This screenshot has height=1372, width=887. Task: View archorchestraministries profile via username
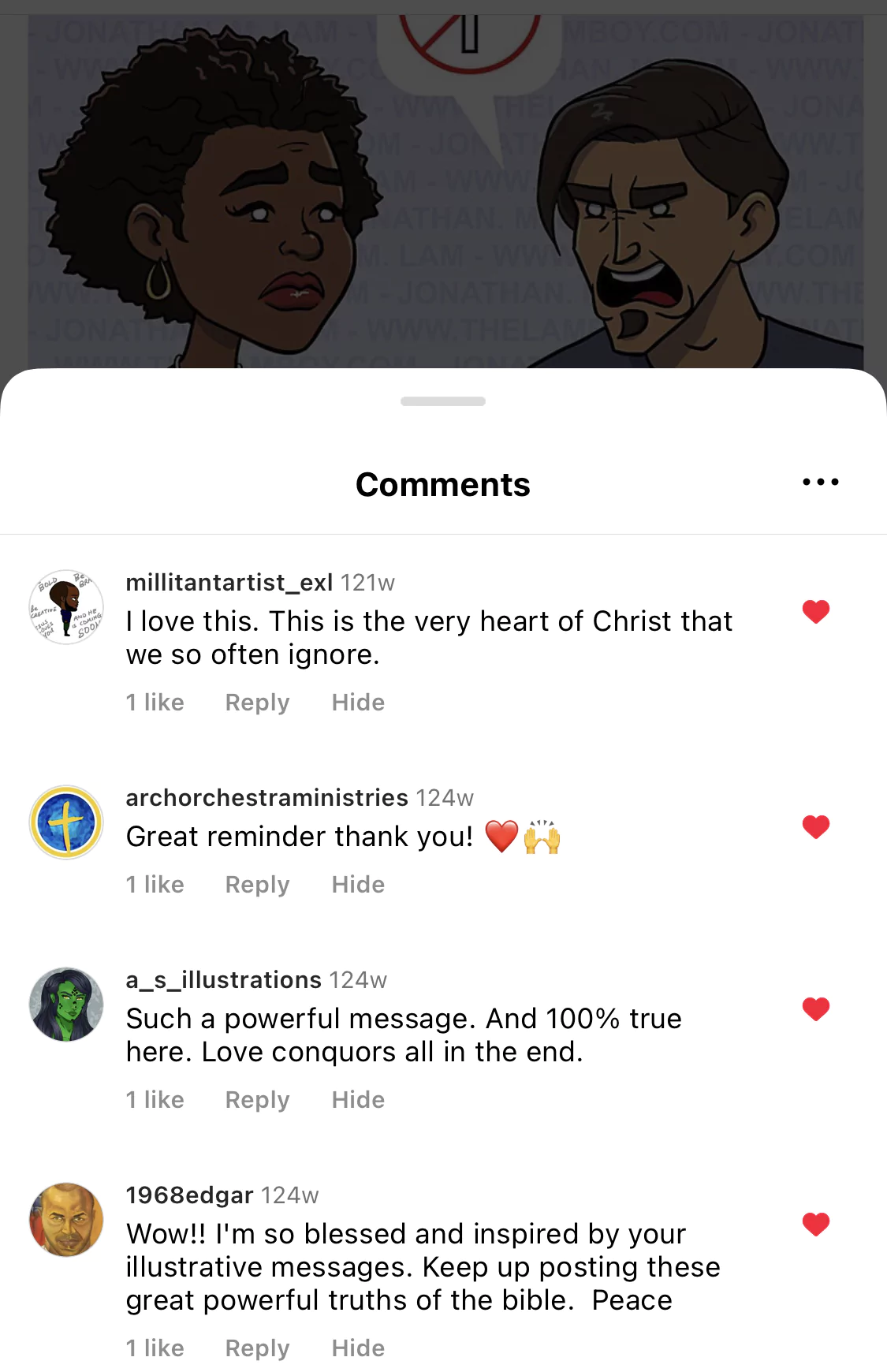pos(266,798)
